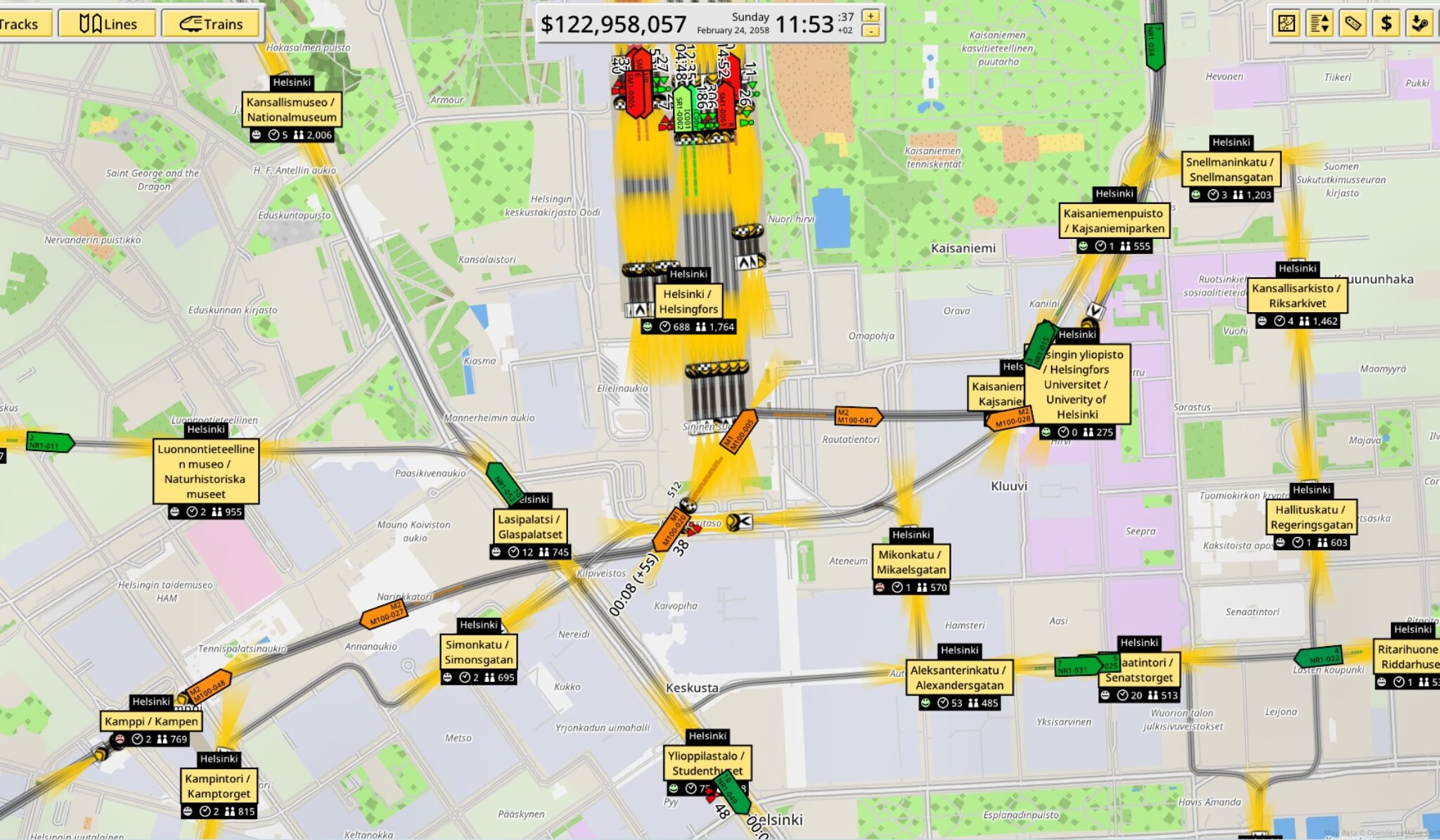
Task: Decrease game speed with minus button
Action: pos(870,31)
